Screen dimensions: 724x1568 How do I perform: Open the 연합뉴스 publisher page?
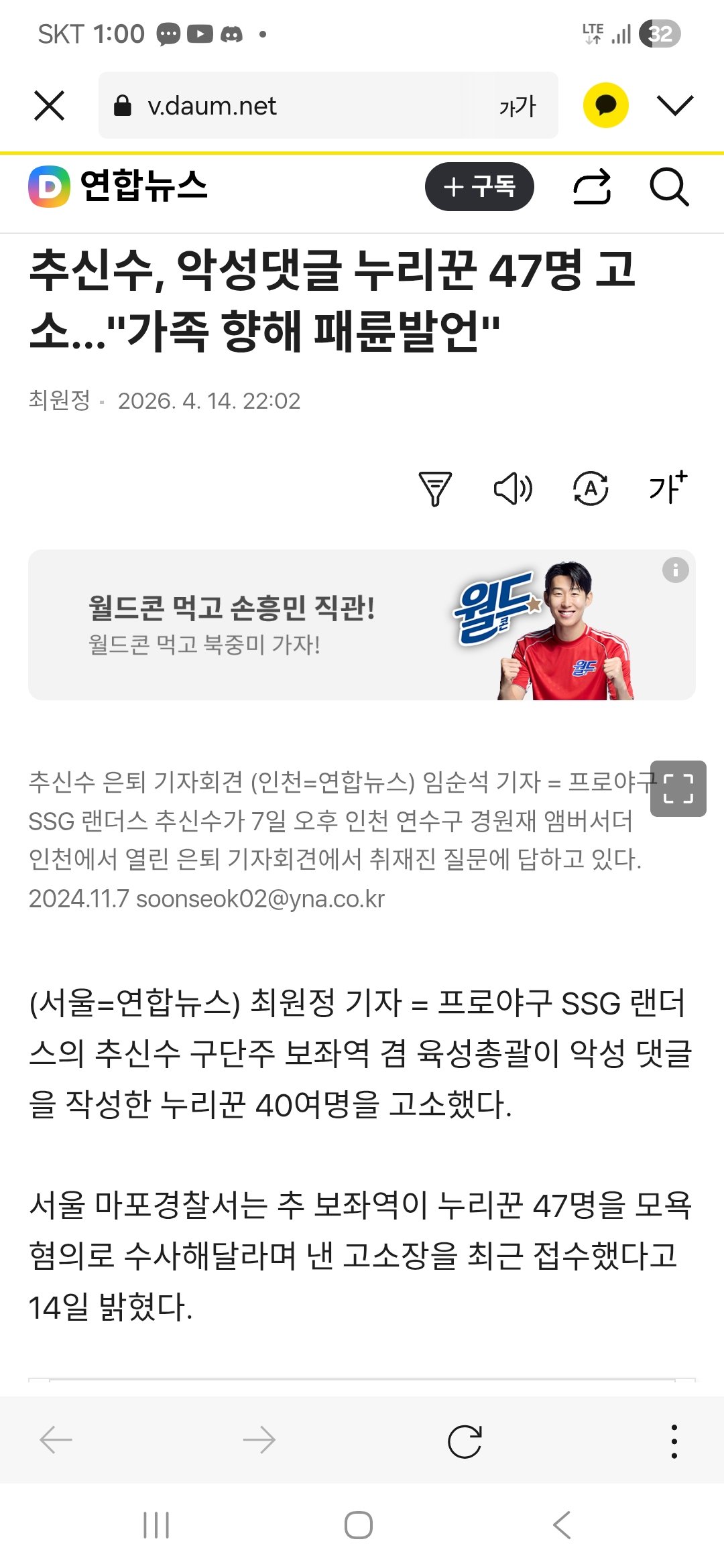pyautogui.click(x=118, y=186)
